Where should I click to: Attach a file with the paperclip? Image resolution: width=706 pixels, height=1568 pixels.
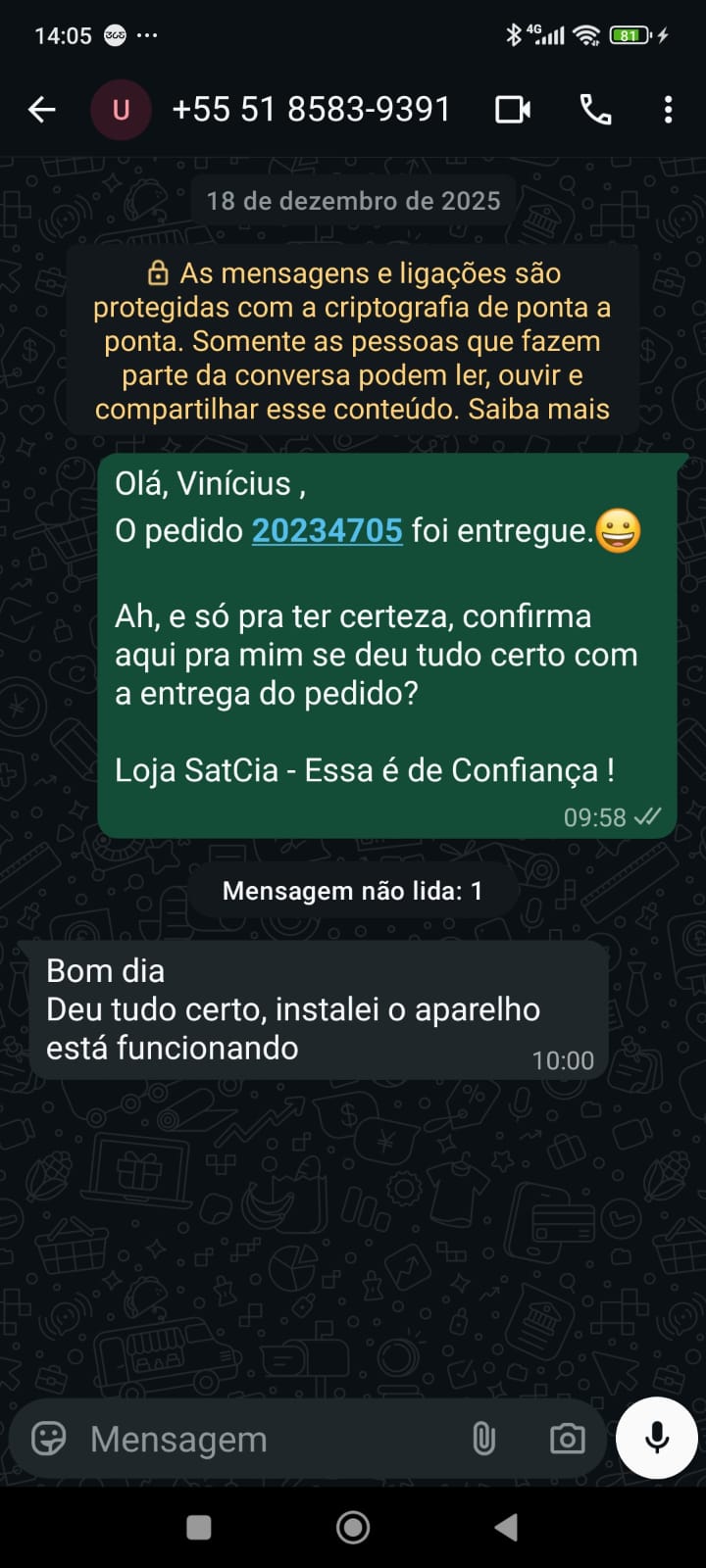[483, 1439]
